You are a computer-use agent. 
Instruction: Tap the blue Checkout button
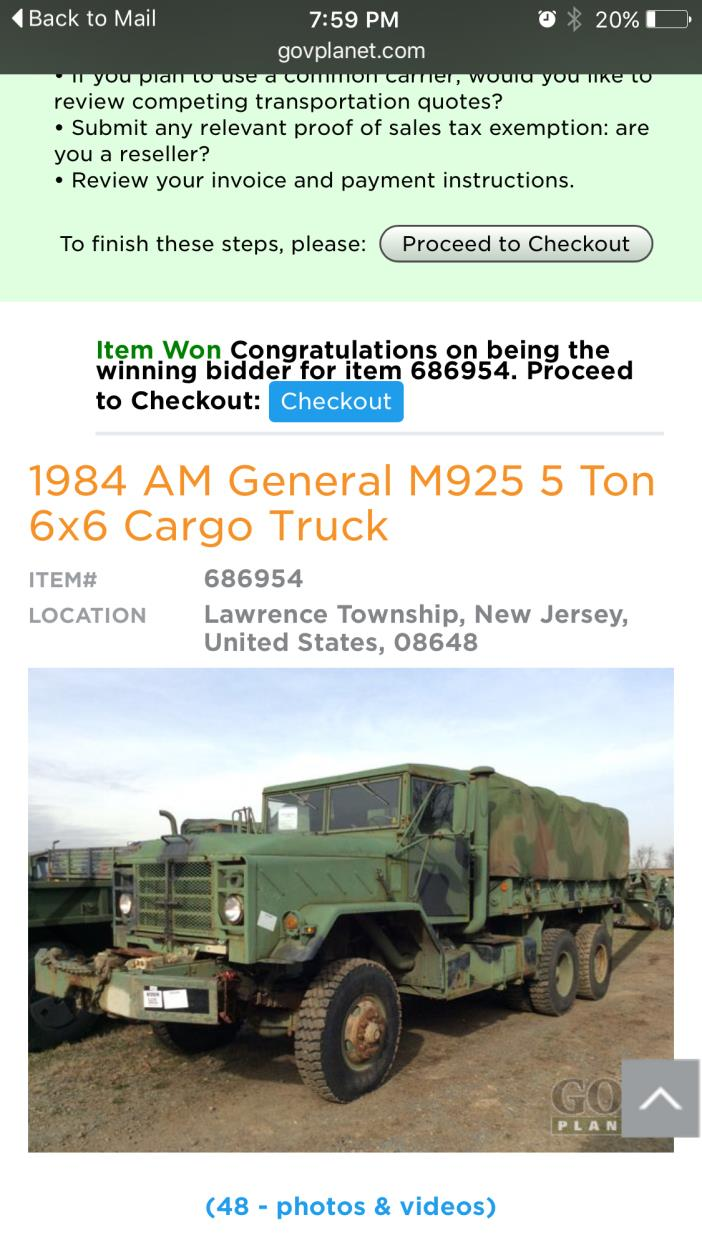(x=336, y=401)
